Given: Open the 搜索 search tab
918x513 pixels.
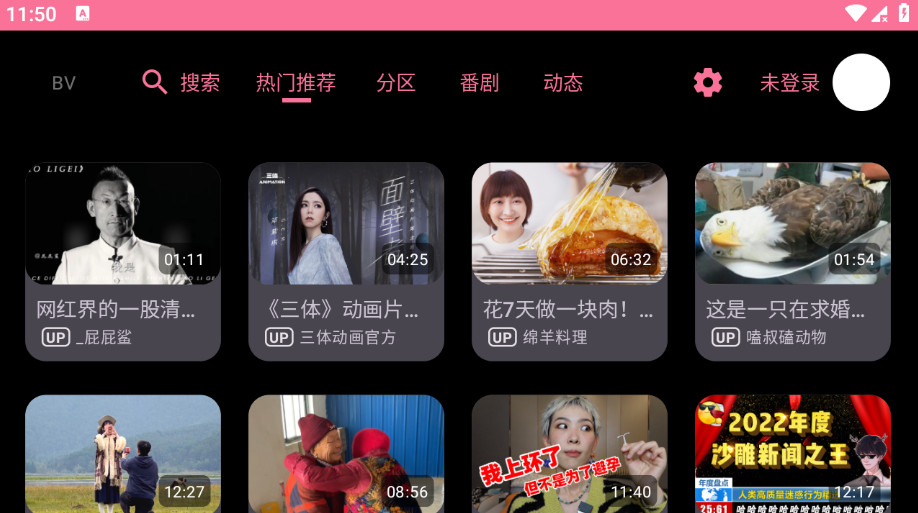Looking at the screenshot, I should tap(182, 83).
